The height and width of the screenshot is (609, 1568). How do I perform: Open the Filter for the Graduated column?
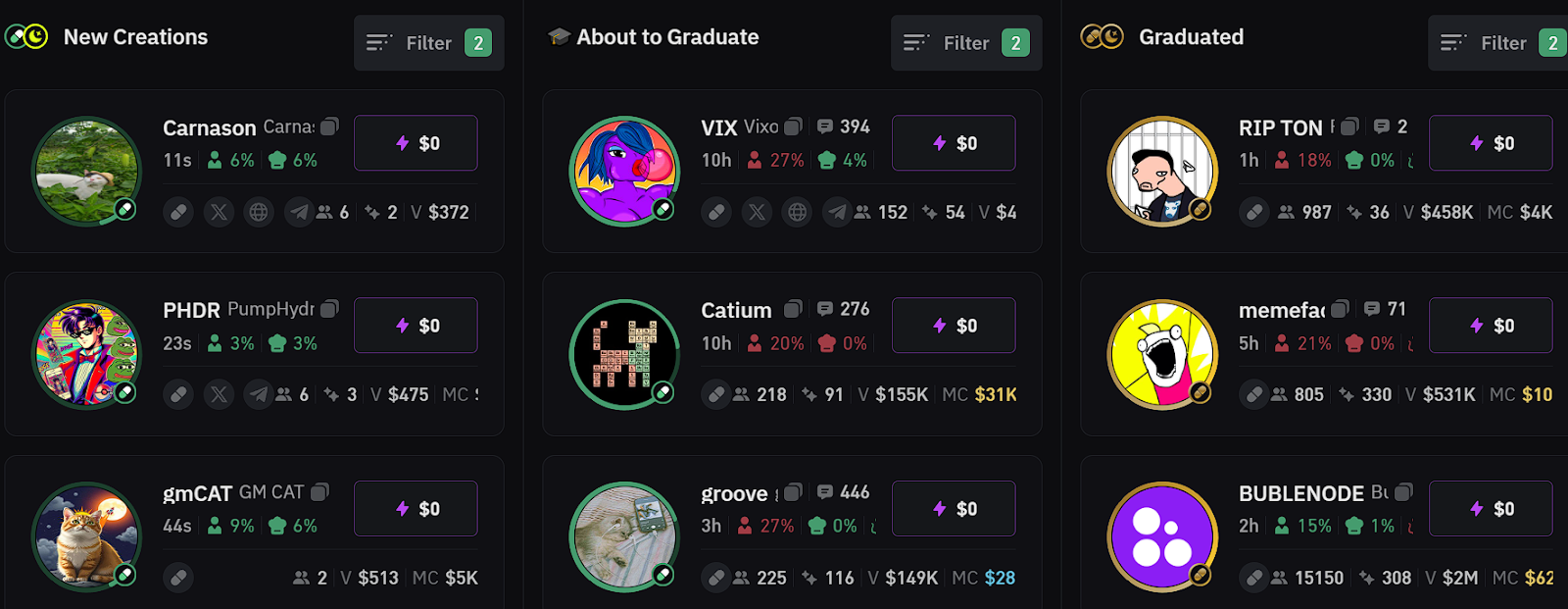1501,43
